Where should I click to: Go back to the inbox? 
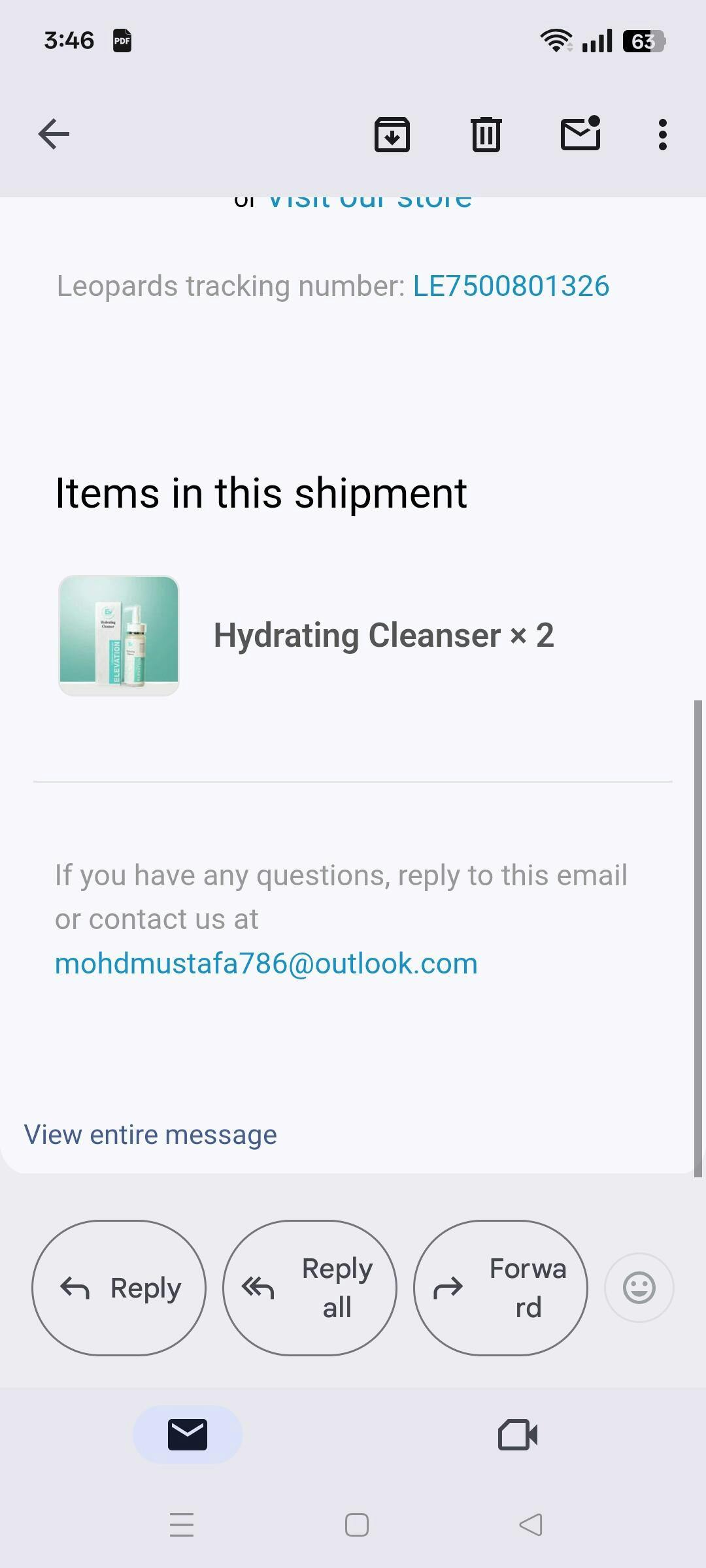54,135
